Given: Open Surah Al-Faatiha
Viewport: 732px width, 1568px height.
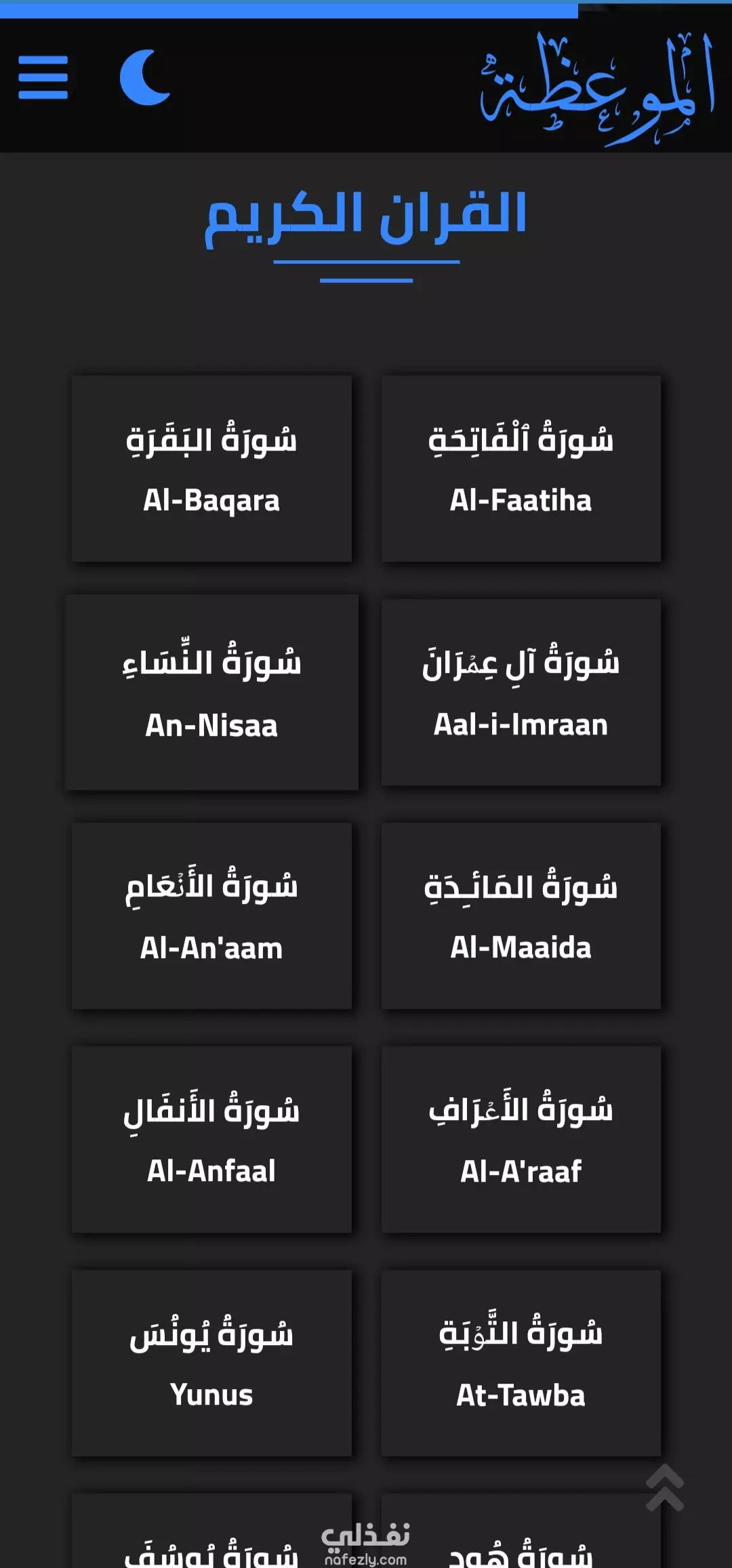Looking at the screenshot, I should [521, 468].
